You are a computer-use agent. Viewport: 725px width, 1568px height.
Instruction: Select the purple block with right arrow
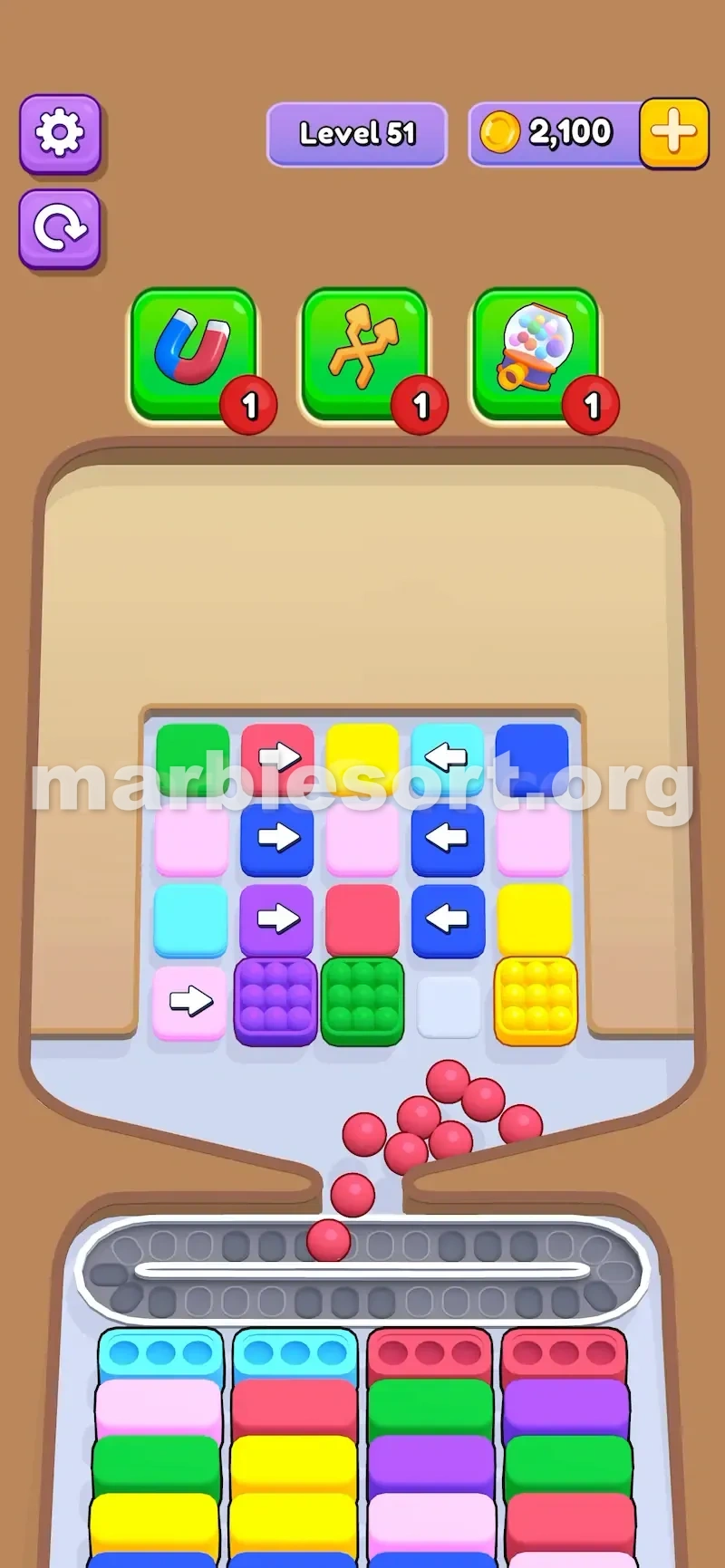pyautogui.click(x=276, y=919)
